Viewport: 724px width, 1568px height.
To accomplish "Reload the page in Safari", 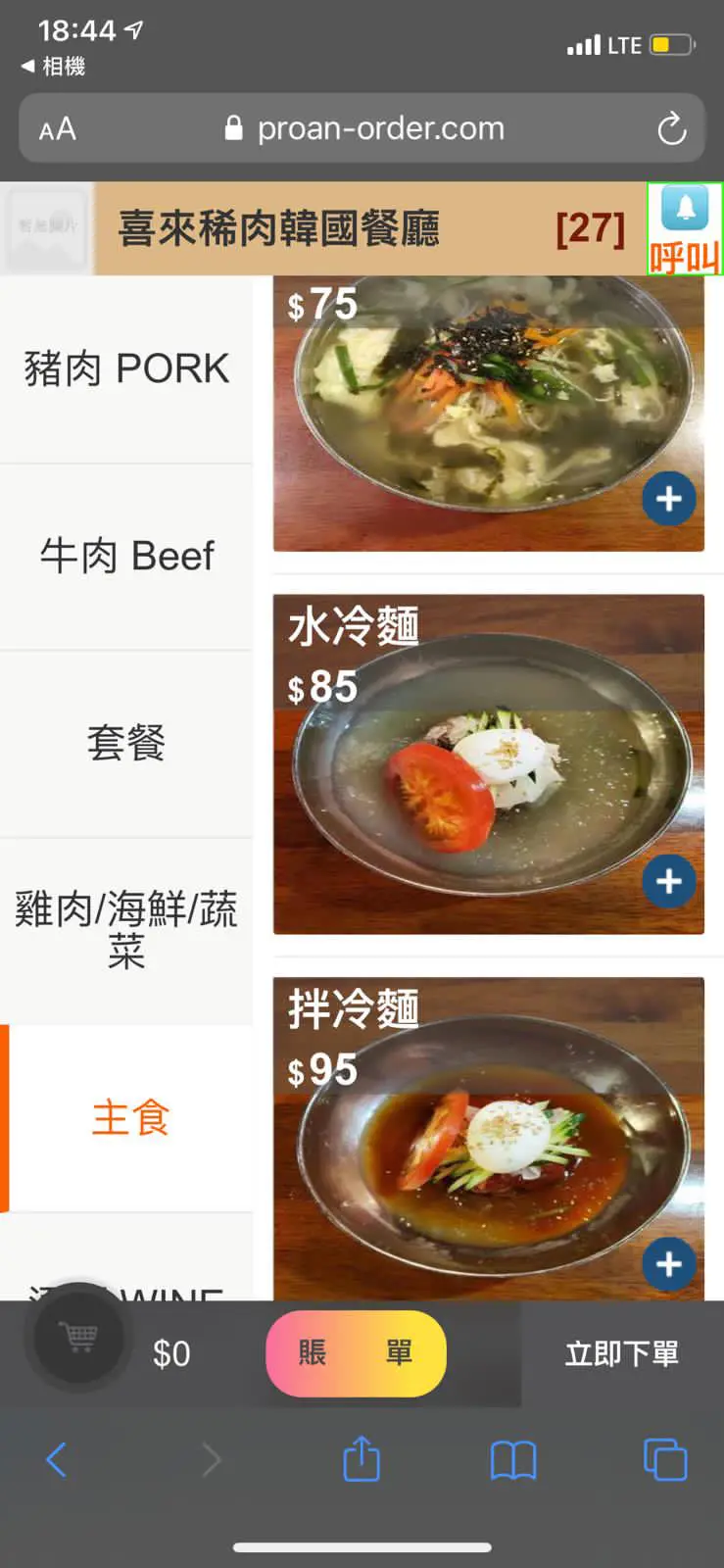I will (671, 128).
